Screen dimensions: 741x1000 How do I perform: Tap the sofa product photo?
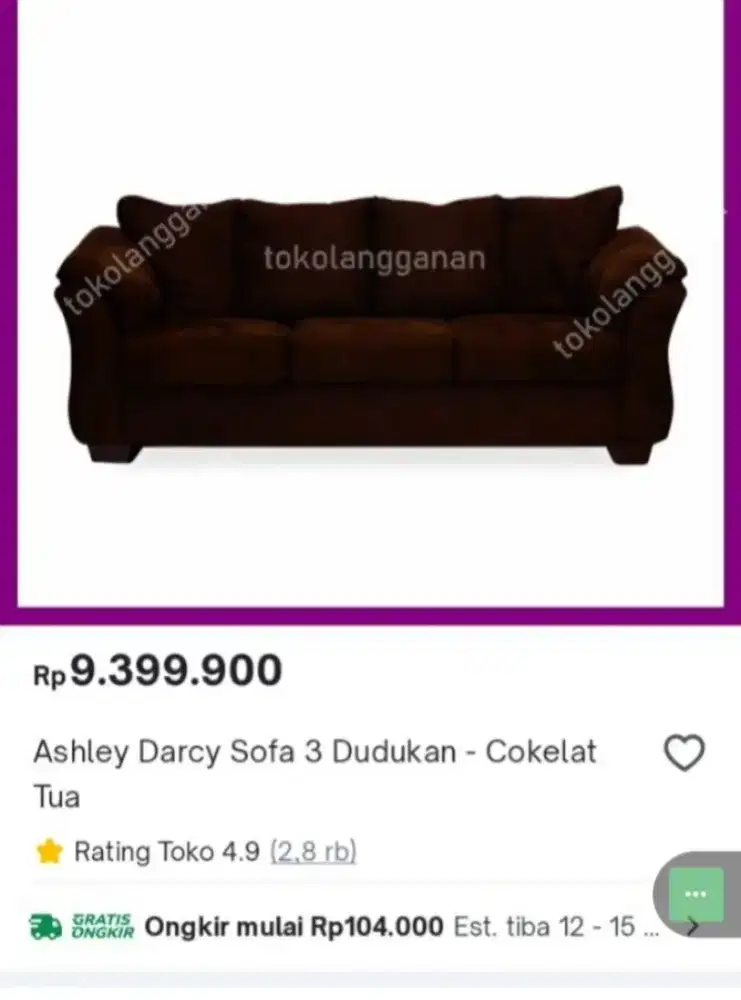[370, 310]
